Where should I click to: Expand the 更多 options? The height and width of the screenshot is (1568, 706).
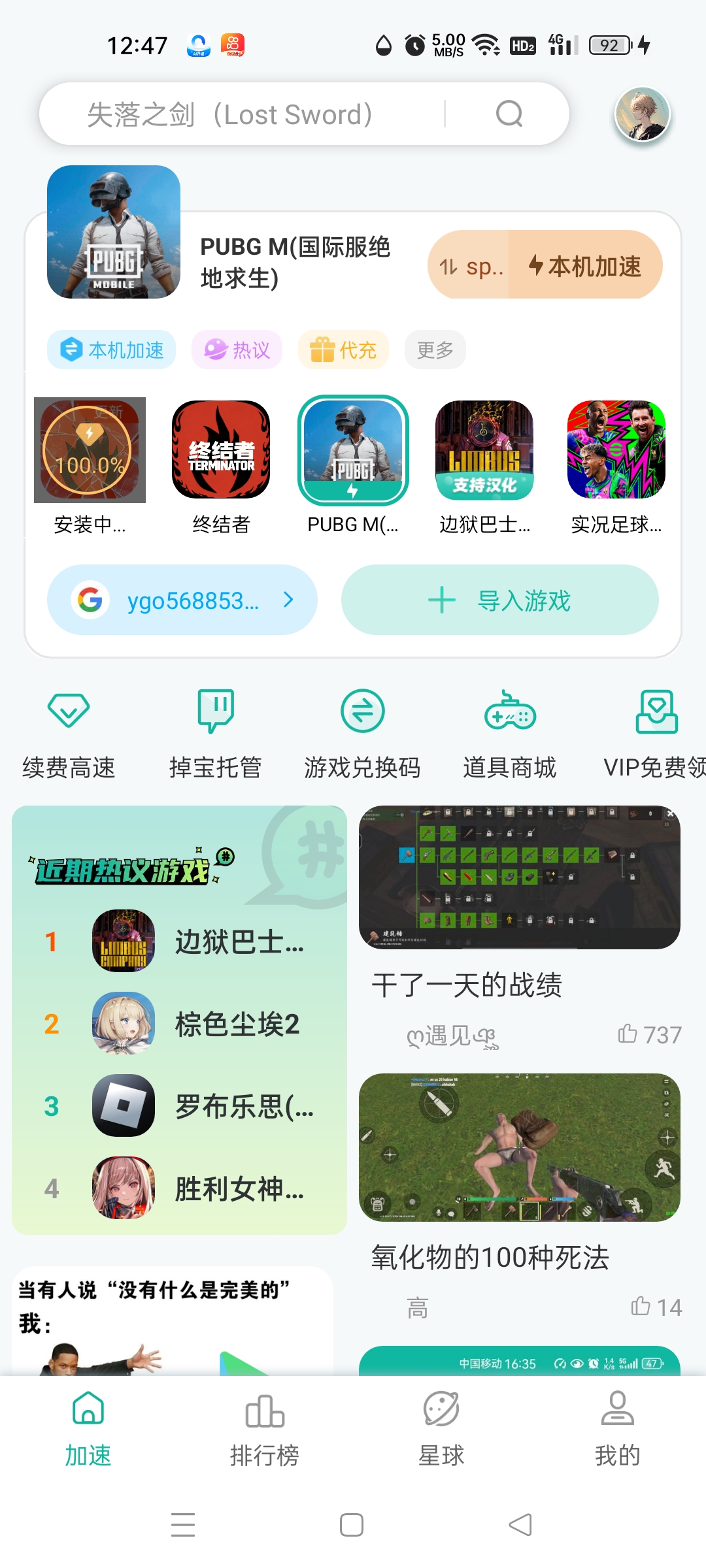435,350
